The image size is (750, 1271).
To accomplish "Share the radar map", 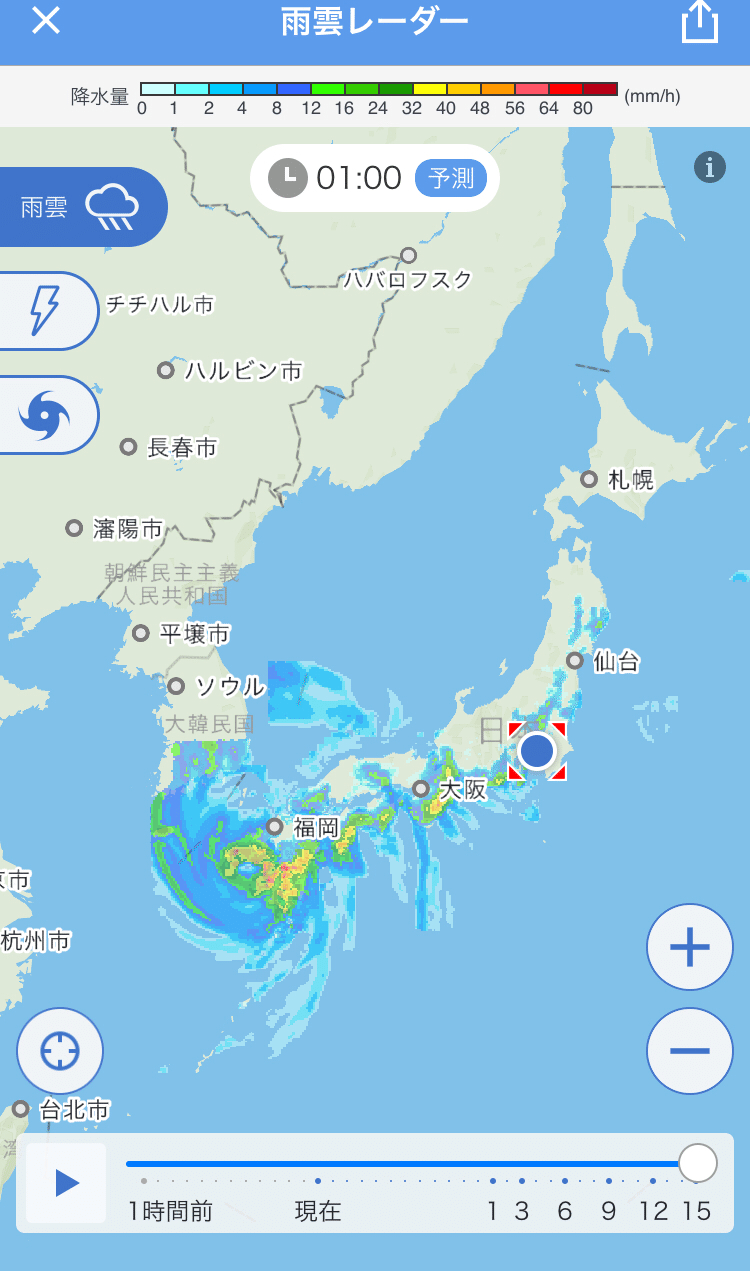I will [x=700, y=22].
